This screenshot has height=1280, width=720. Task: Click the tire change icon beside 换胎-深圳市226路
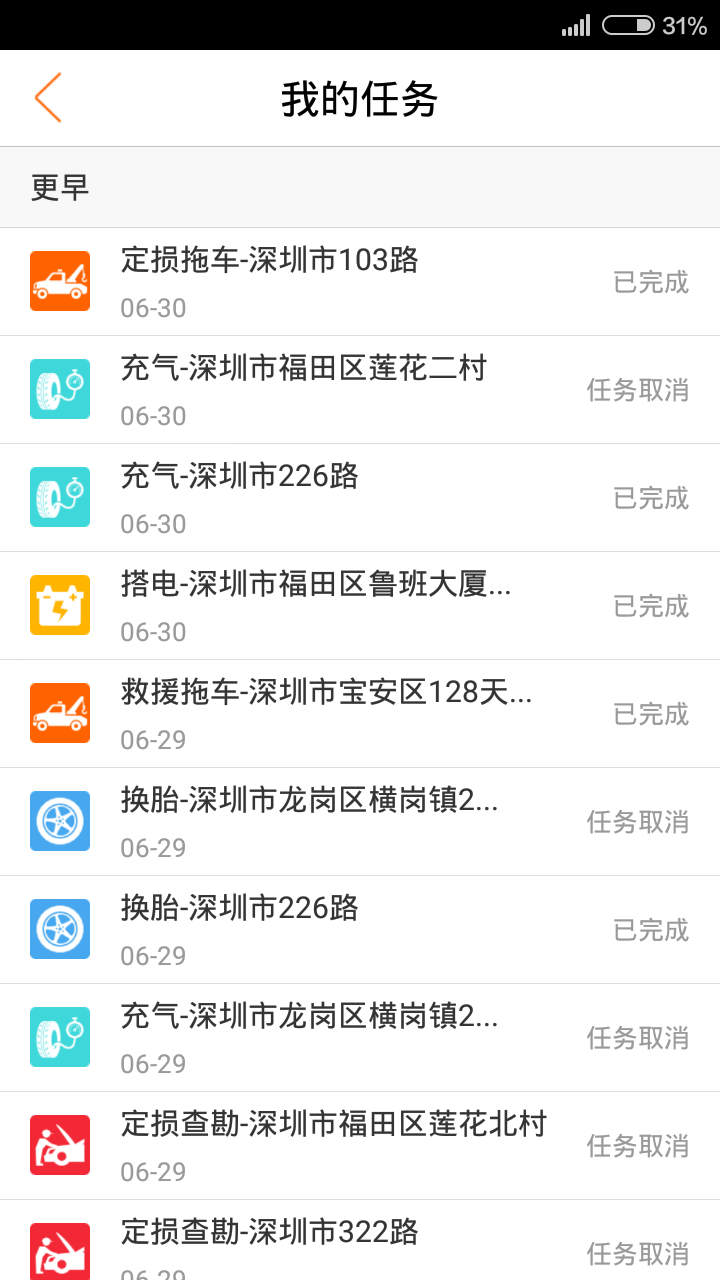point(60,929)
